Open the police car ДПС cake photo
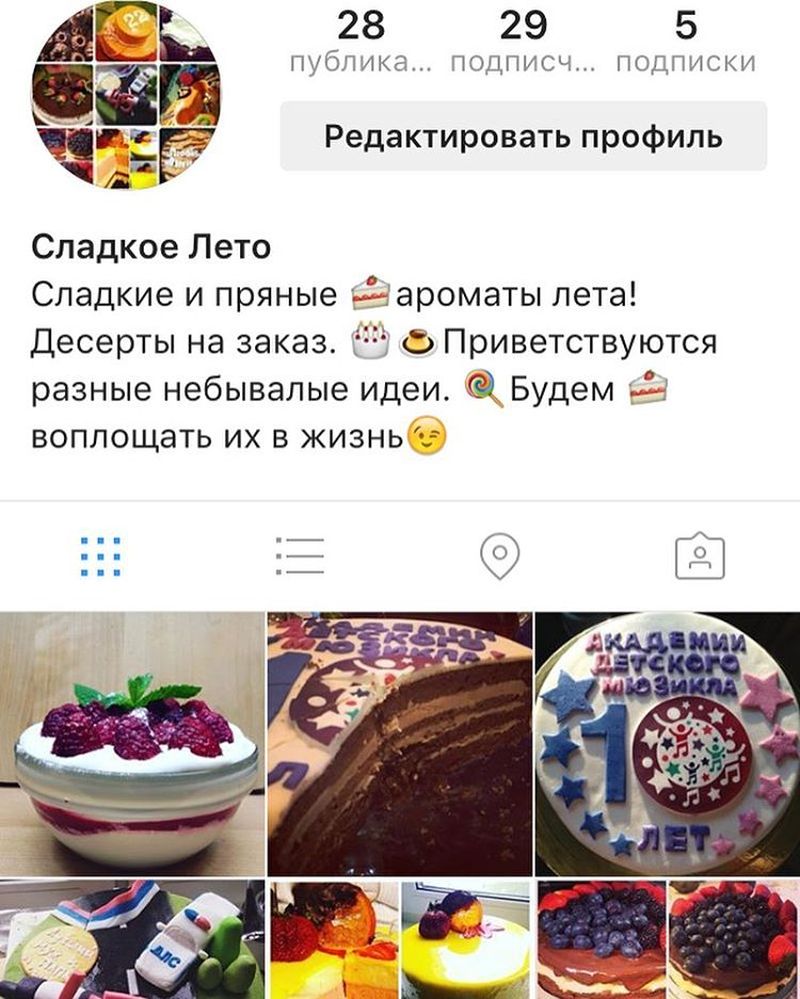The height and width of the screenshot is (999, 800). 131,940
